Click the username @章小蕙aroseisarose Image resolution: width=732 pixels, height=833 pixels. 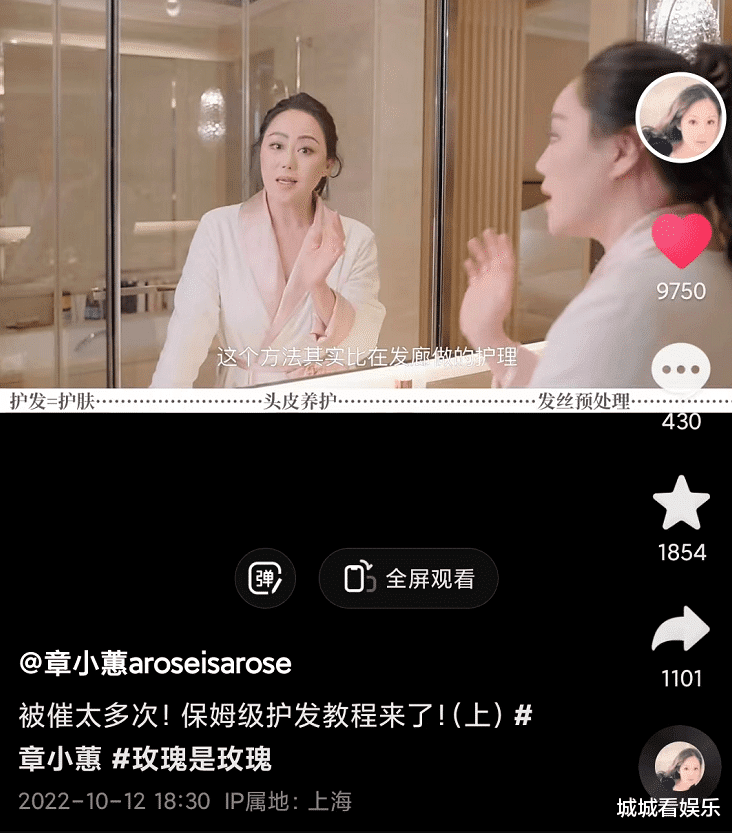point(155,662)
